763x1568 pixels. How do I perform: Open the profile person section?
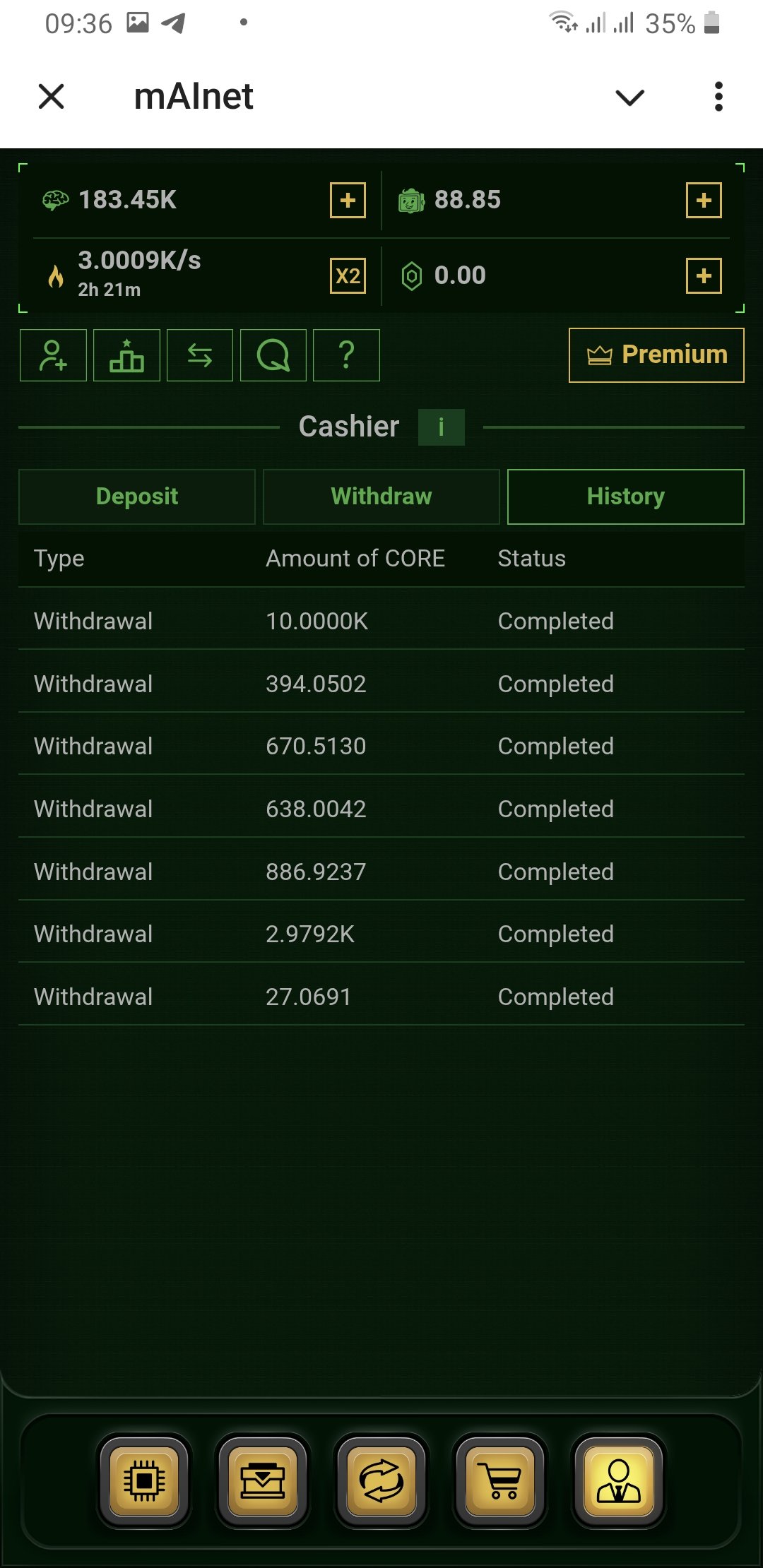pyautogui.click(x=619, y=1480)
